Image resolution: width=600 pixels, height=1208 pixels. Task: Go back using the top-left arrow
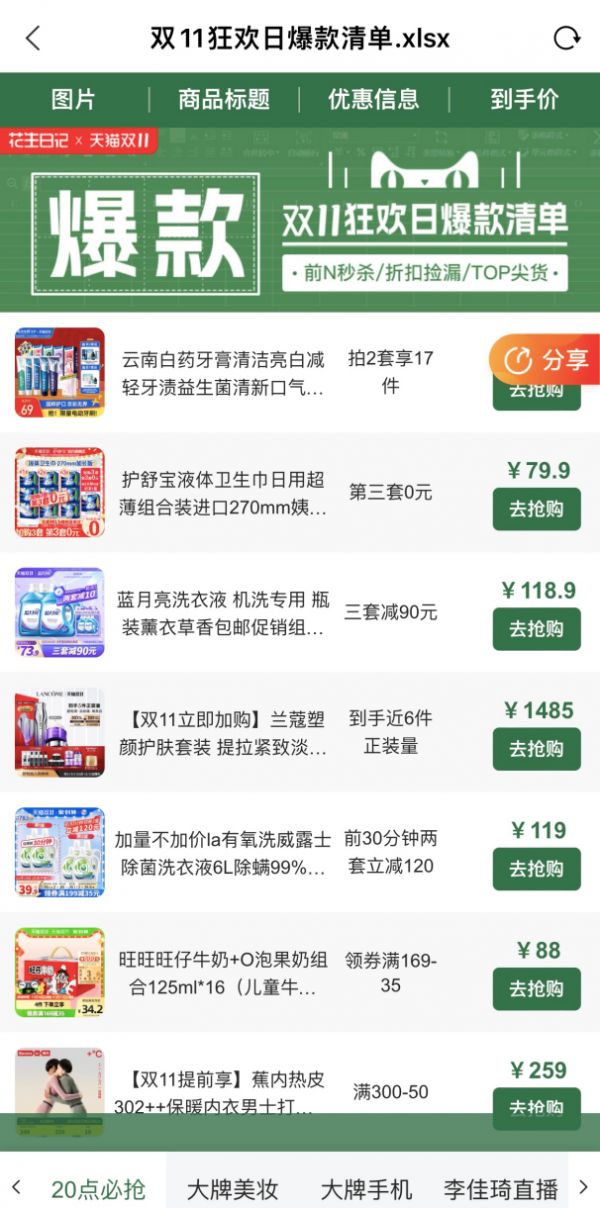click(x=33, y=38)
